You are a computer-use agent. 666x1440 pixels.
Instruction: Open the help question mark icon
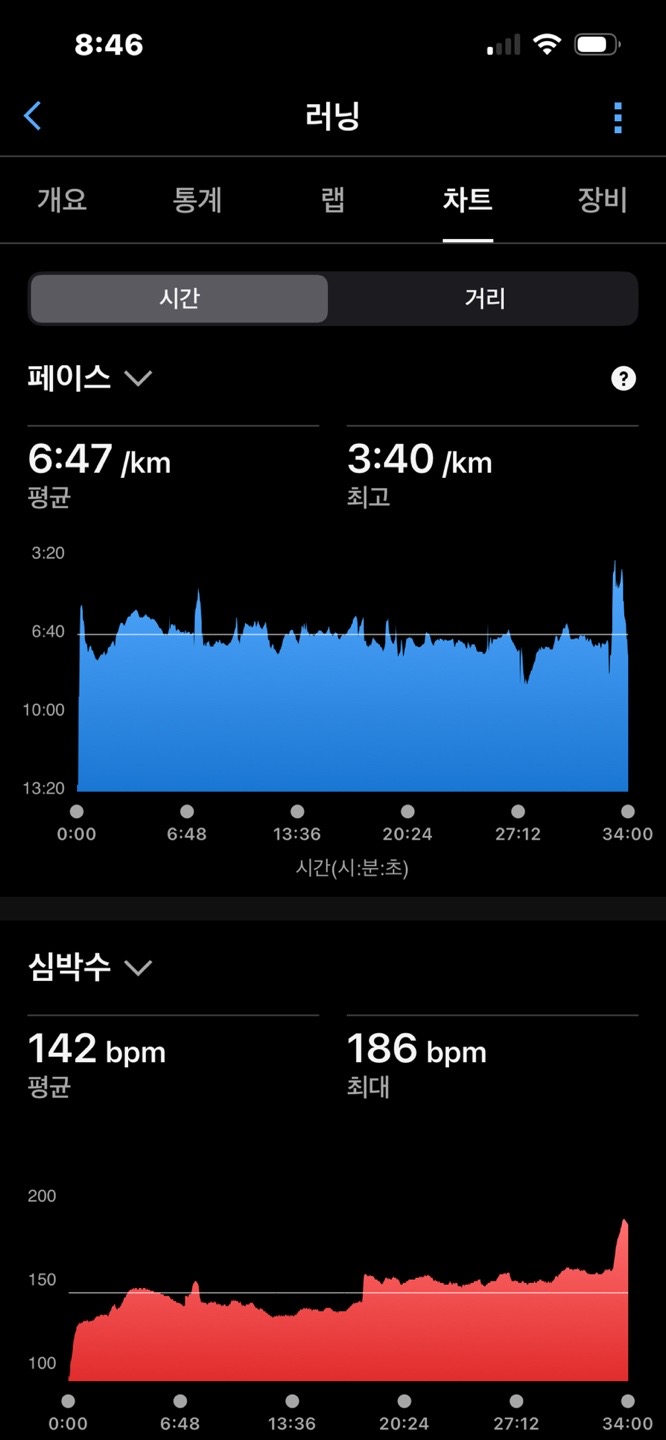point(623,378)
